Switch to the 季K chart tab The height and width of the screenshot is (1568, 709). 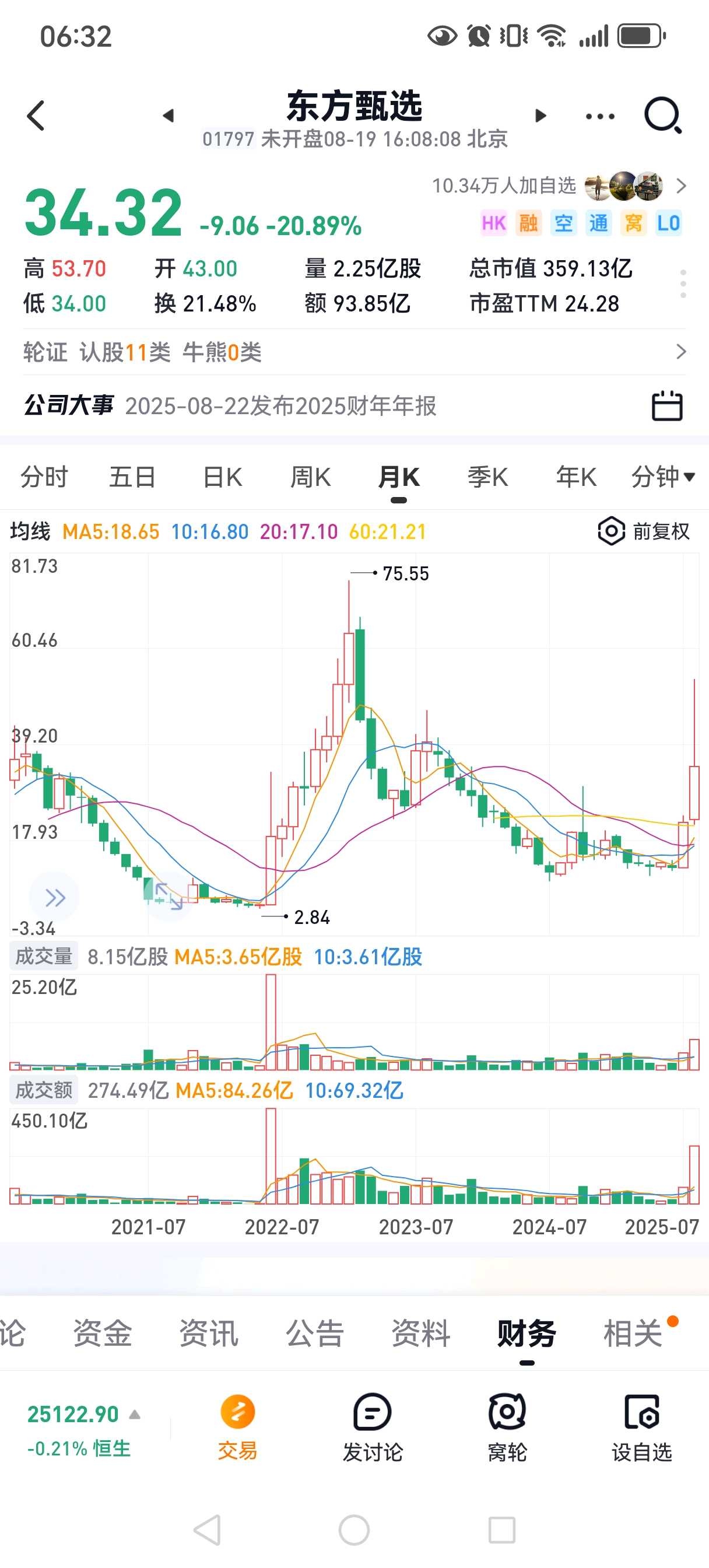pyautogui.click(x=487, y=477)
